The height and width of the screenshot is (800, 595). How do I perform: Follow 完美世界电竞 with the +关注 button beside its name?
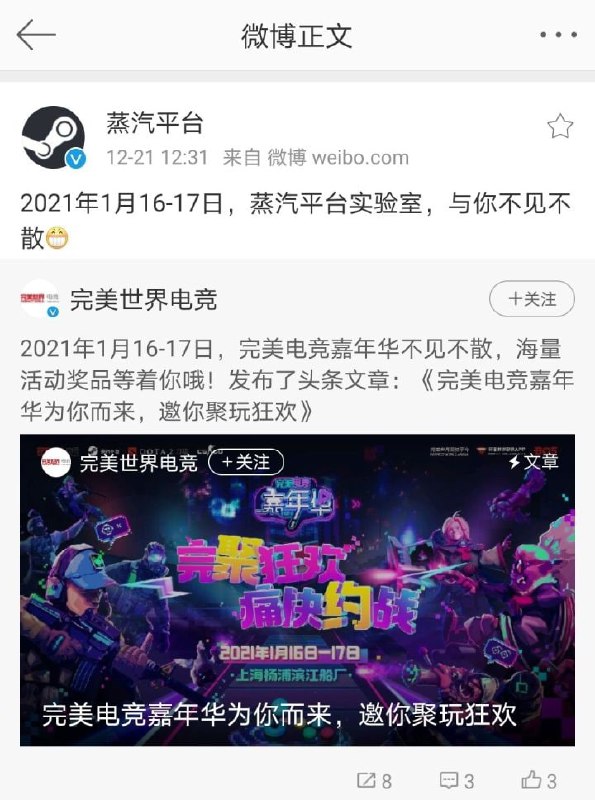click(532, 298)
